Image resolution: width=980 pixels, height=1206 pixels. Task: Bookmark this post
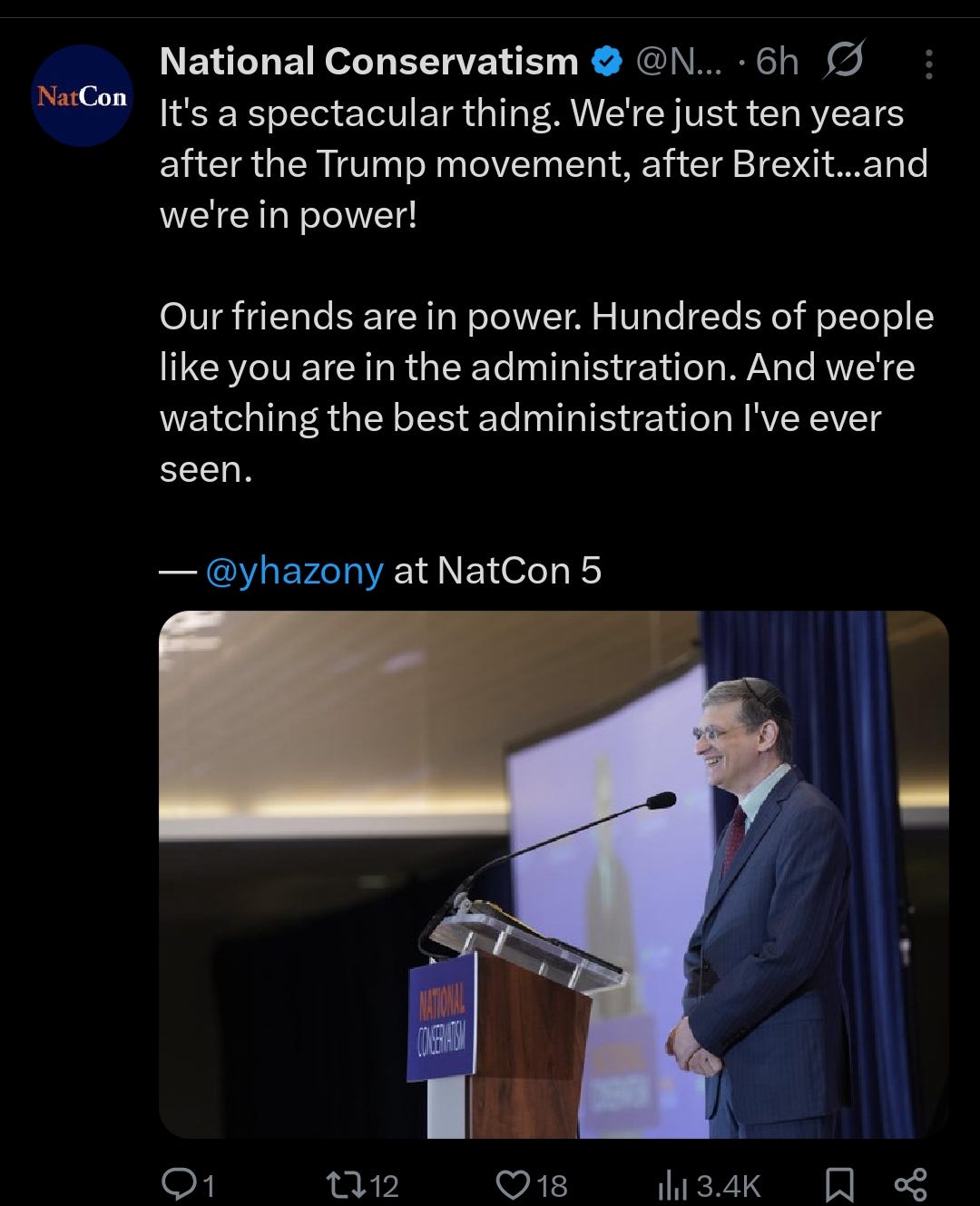[x=839, y=1184]
